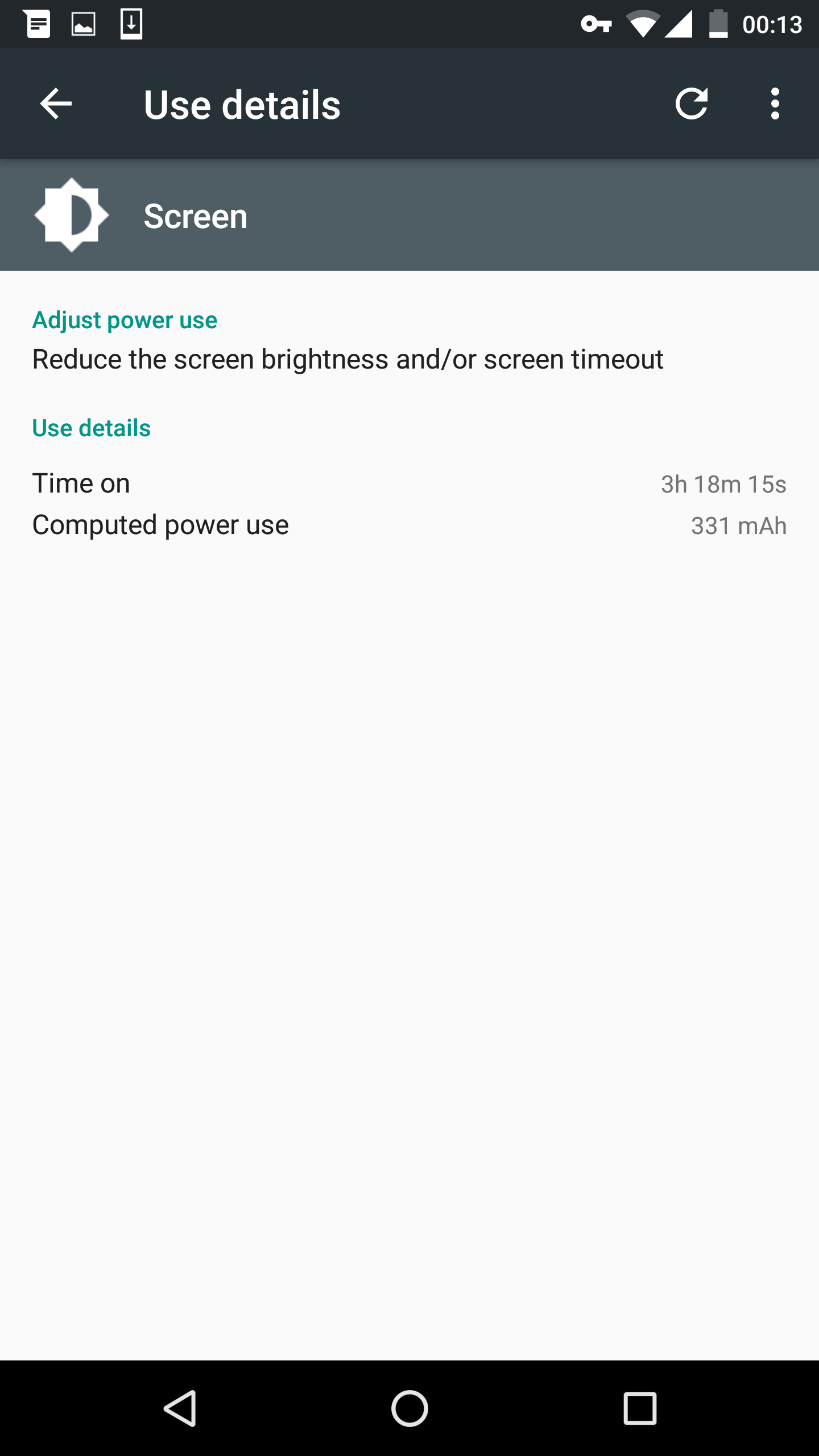Open the overflow menu
819x1456 pixels.
tap(775, 104)
